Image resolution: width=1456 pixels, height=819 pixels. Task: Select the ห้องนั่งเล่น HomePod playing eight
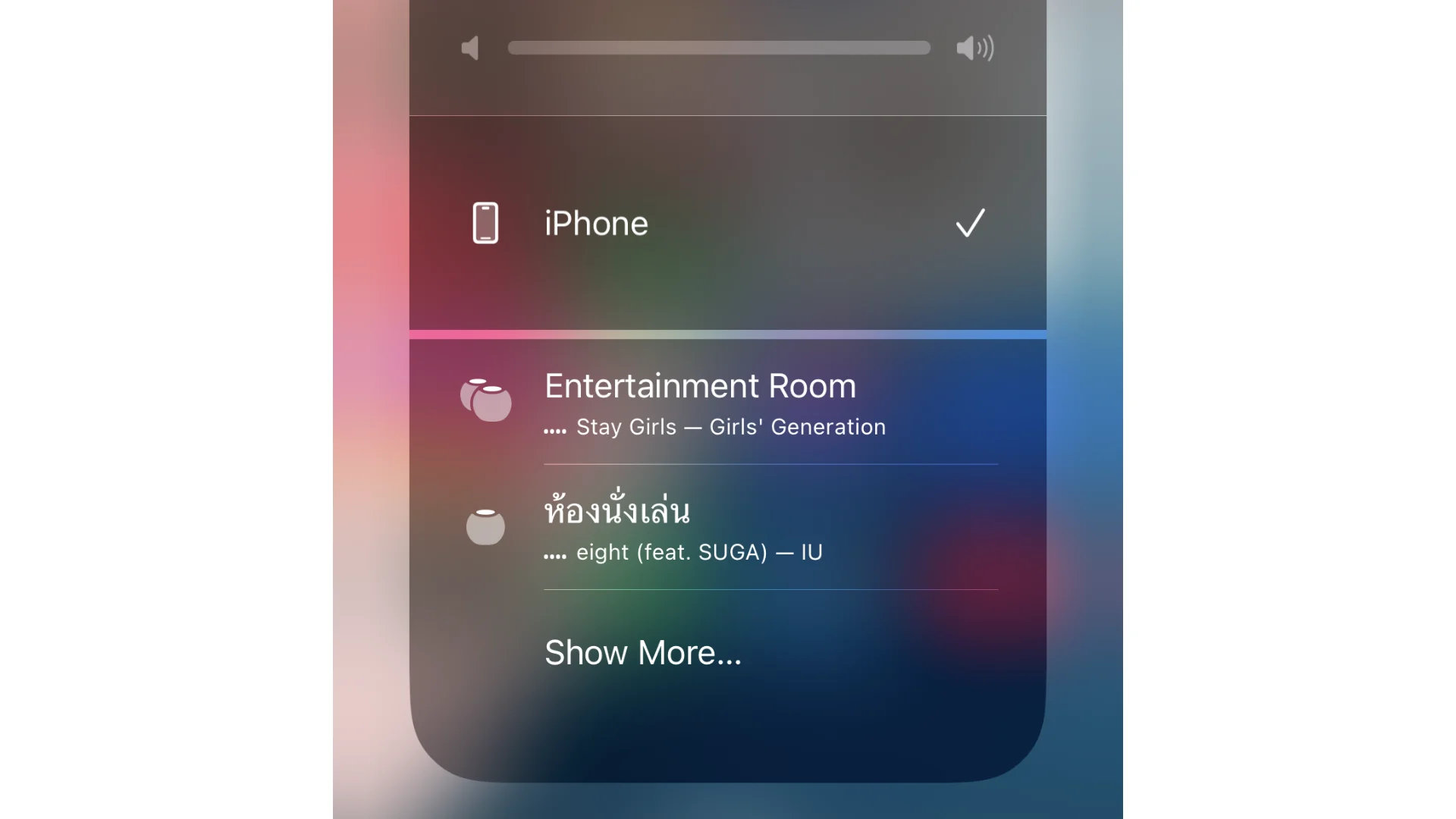(682, 528)
